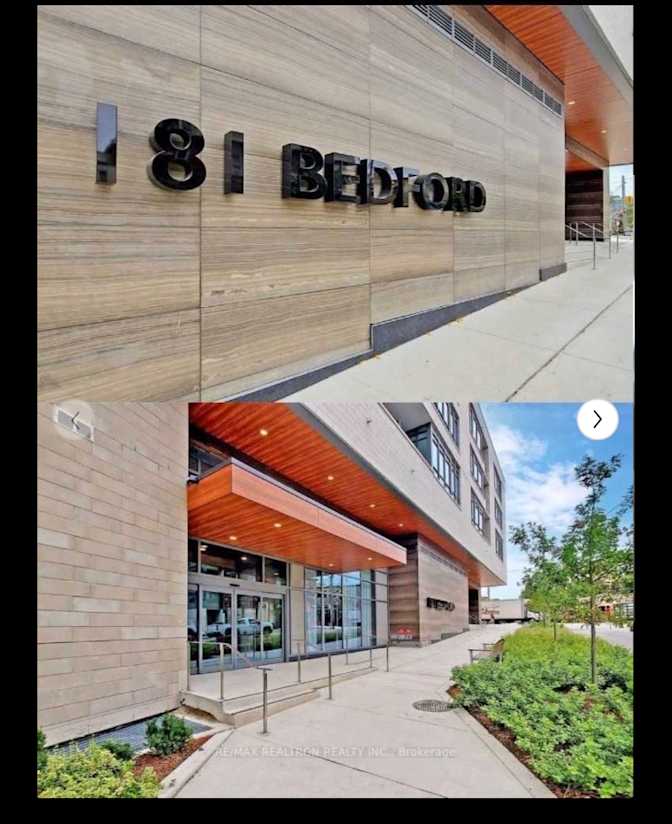Go back to the previous listing photo
Viewport: 672px width, 824px height.
pyautogui.click(x=74, y=421)
